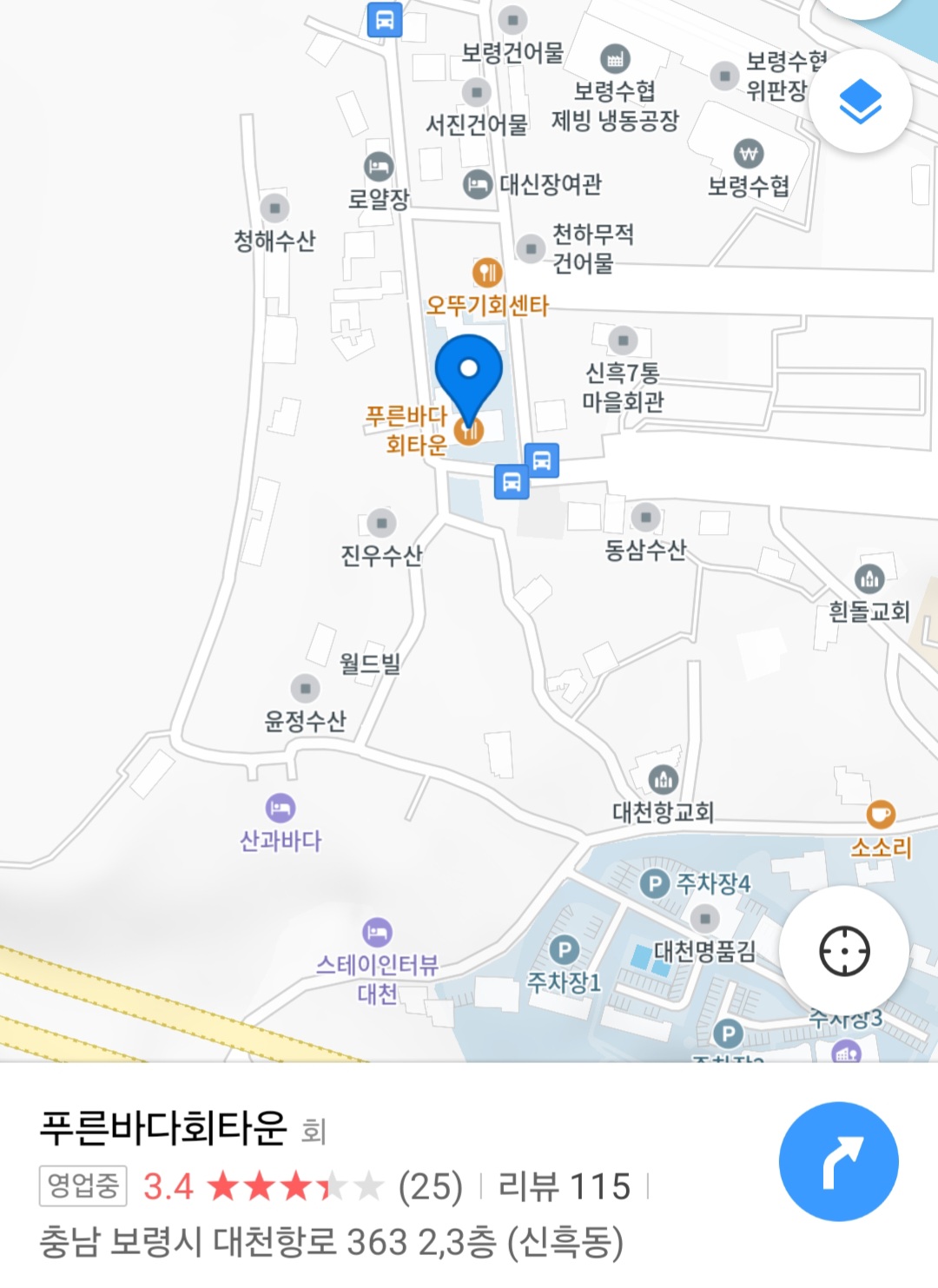Select the 청해수산 place marker
This screenshot has width=938, height=1288.
point(274,208)
